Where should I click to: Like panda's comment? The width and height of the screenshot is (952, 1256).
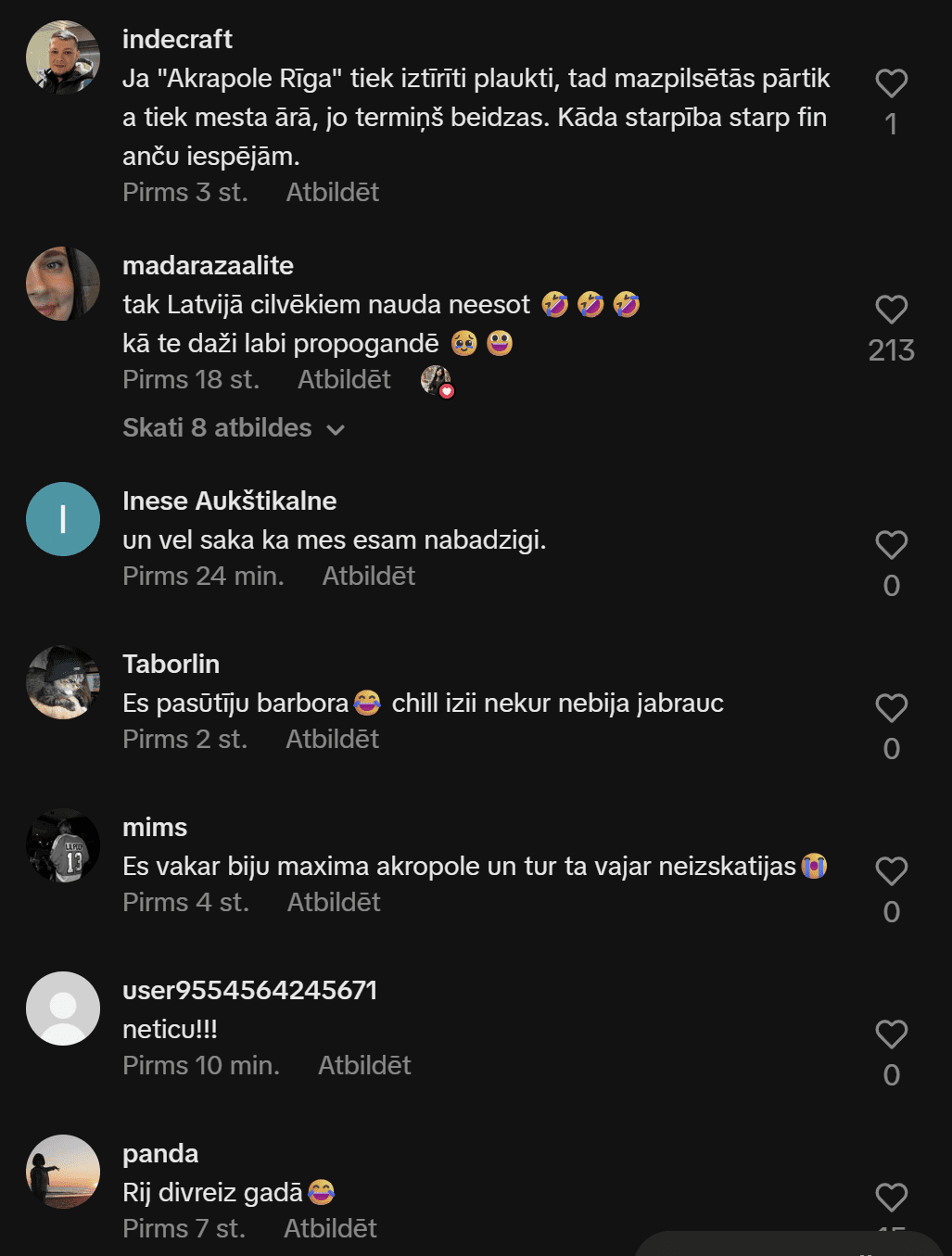coord(891,1198)
